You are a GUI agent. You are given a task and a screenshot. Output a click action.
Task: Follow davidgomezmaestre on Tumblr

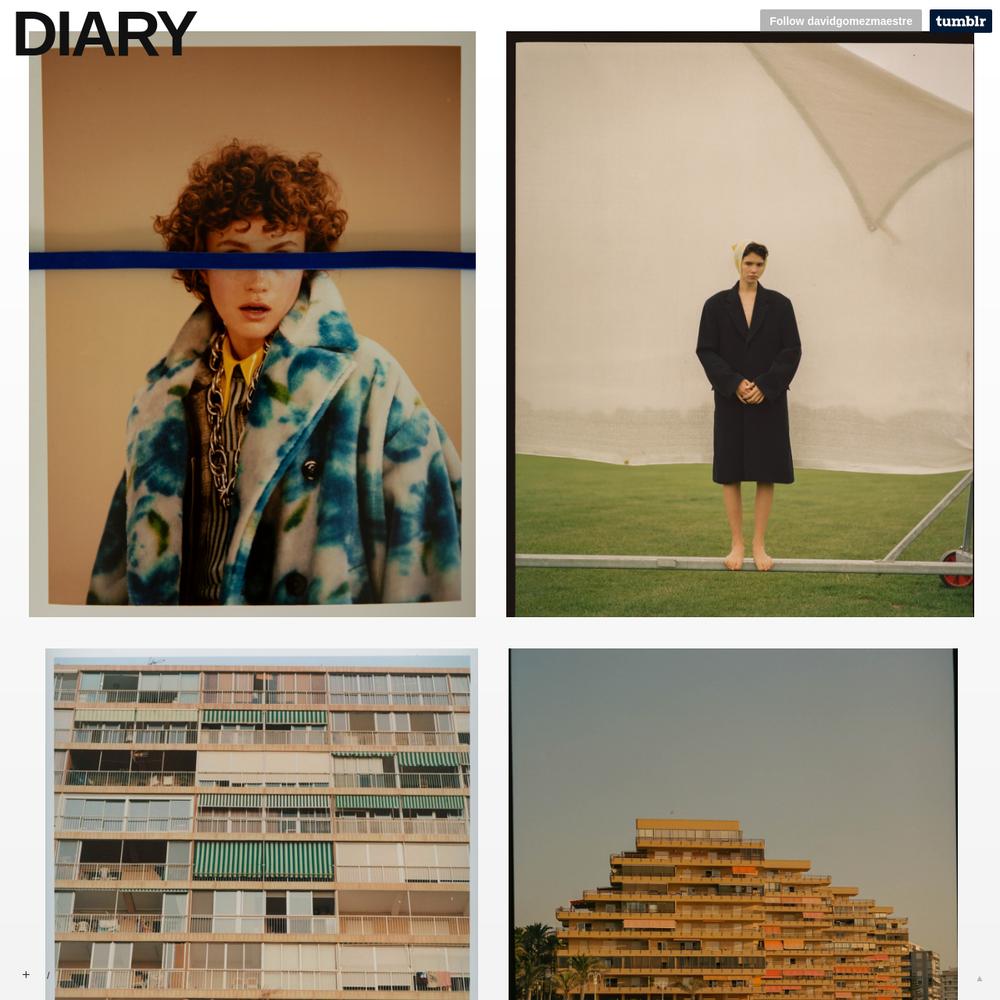click(840, 21)
